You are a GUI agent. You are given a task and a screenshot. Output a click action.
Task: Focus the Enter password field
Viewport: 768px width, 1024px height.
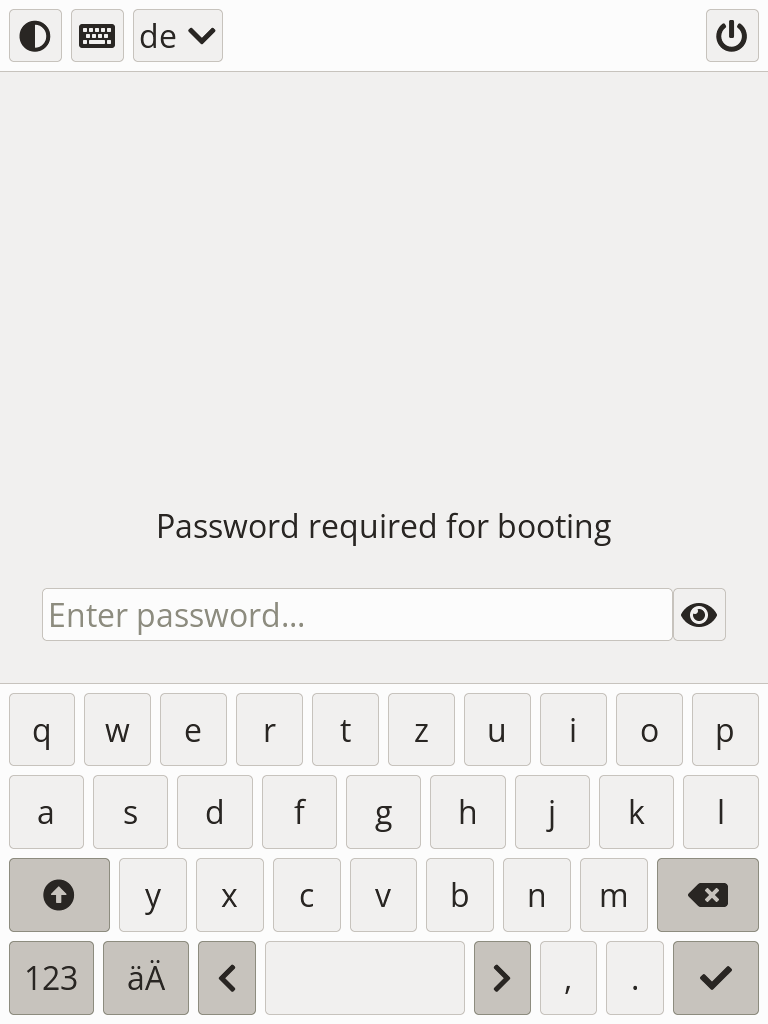pyautogui.click(x=357, y=614)
